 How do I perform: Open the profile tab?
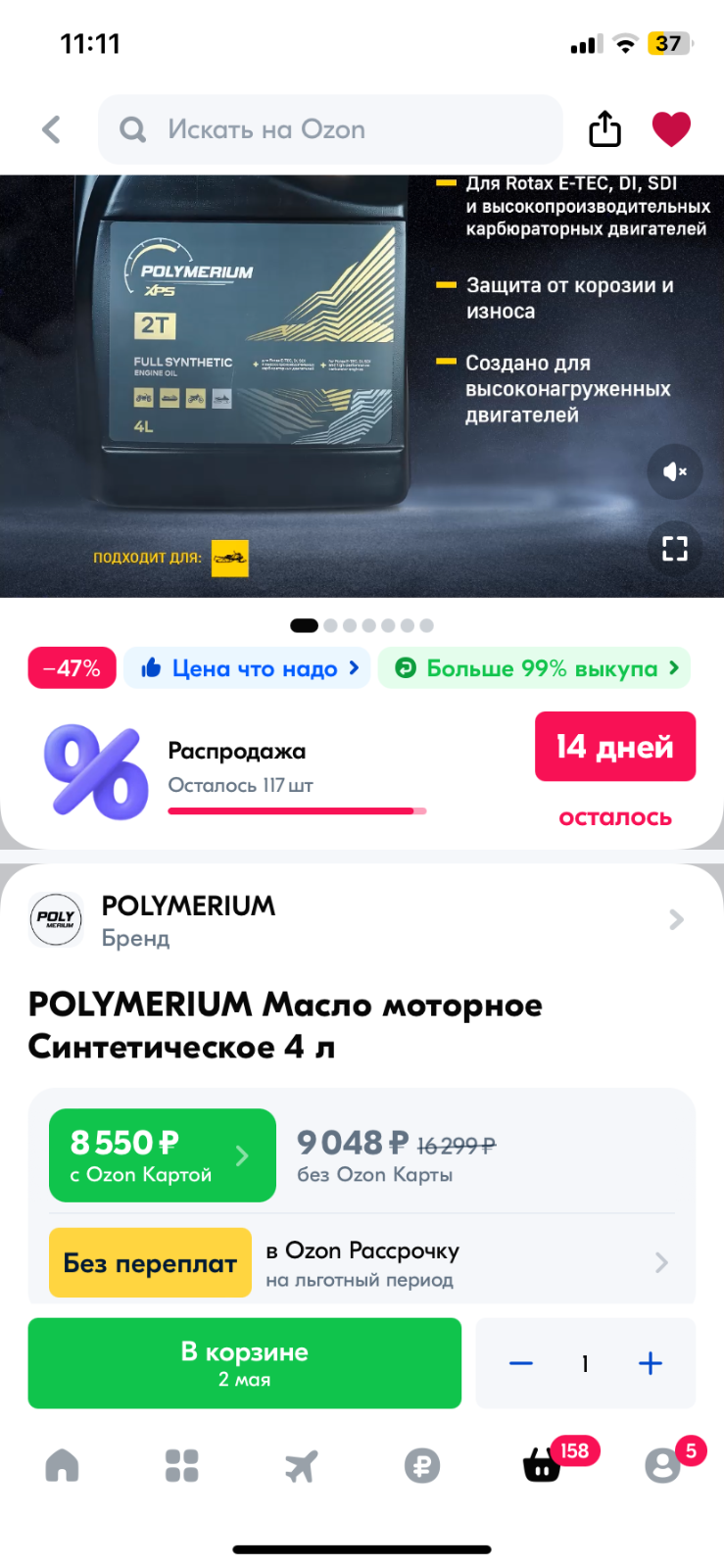pos(663,1464)
